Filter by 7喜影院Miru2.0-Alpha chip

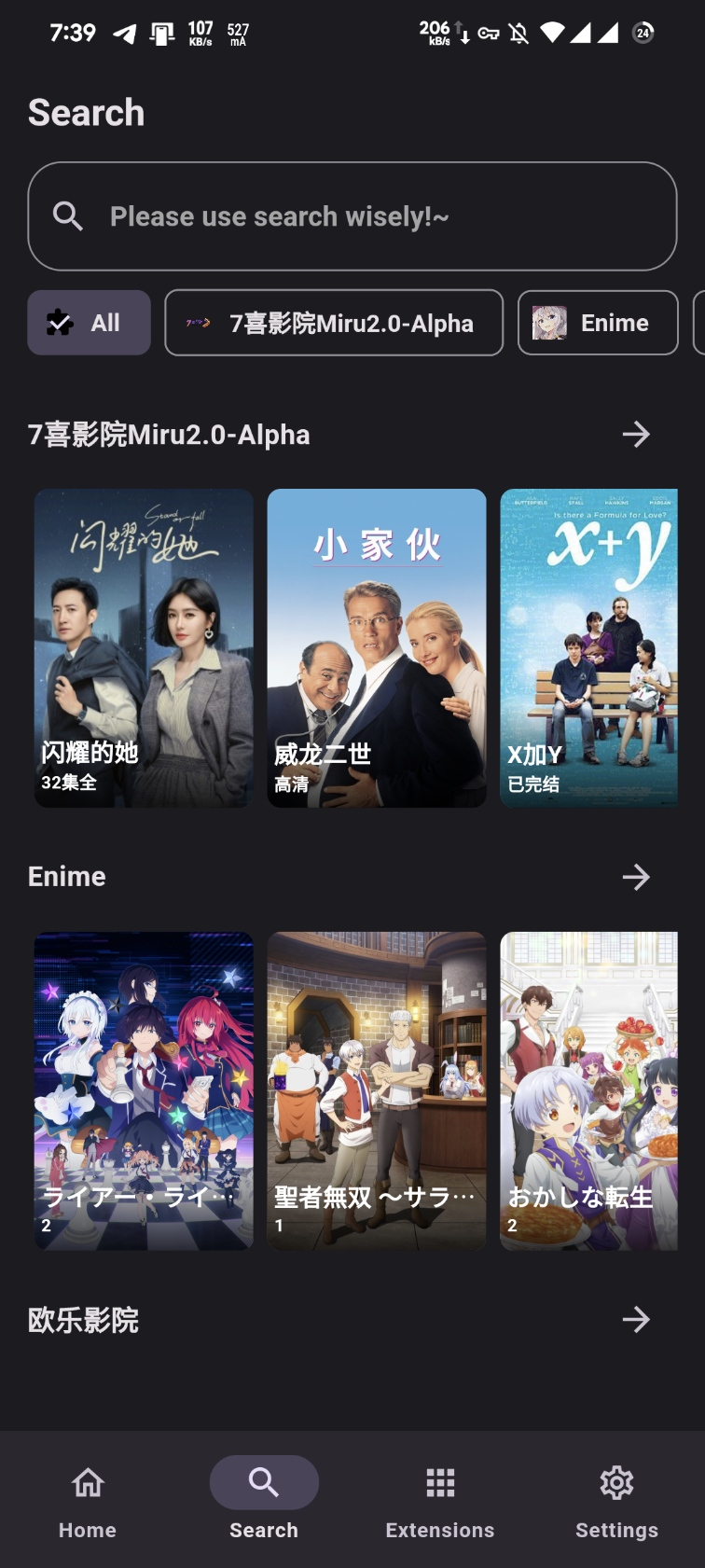334,323
